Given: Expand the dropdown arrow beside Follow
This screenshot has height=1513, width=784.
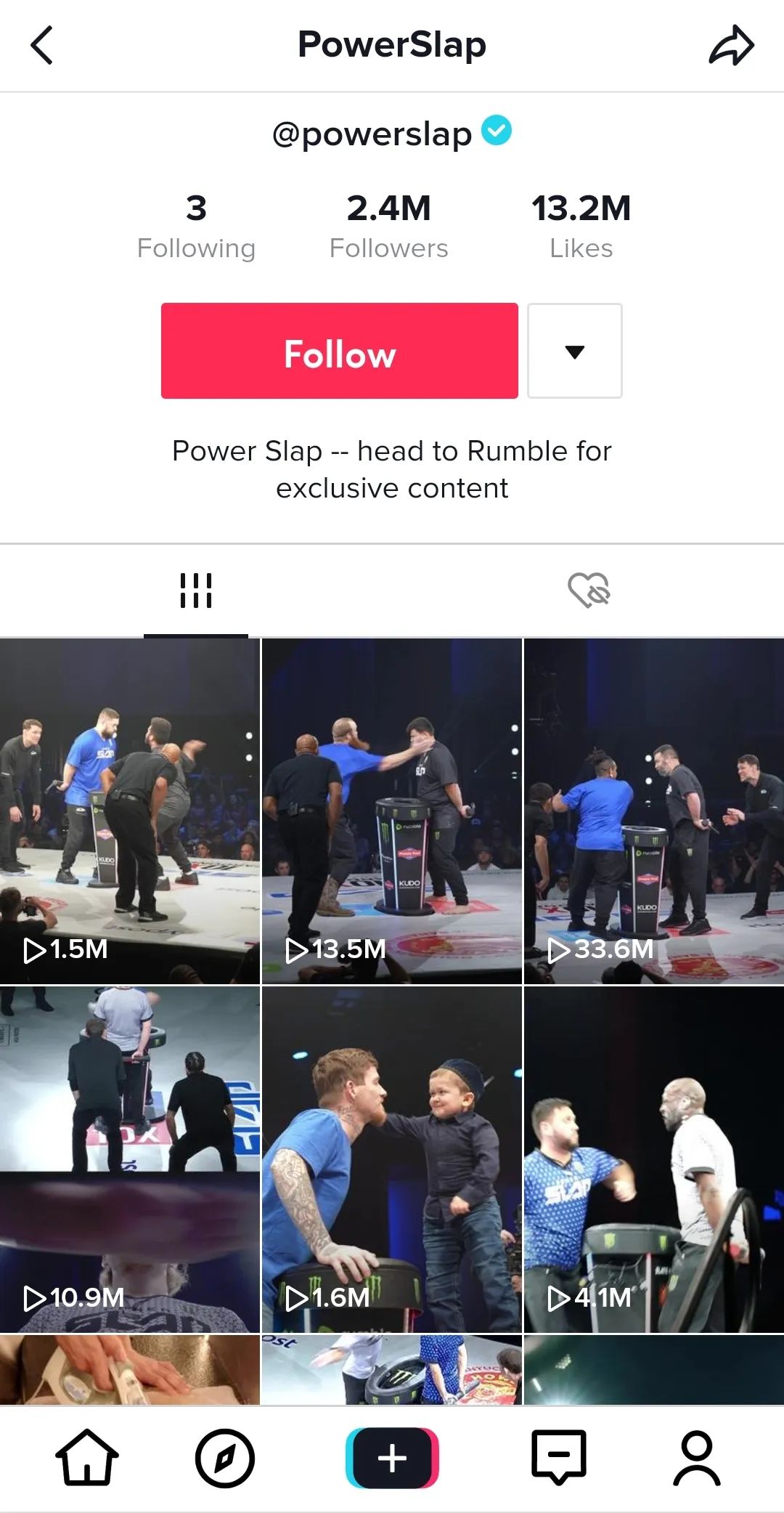Looking at the screenshot, I should [x=574, y=351].
